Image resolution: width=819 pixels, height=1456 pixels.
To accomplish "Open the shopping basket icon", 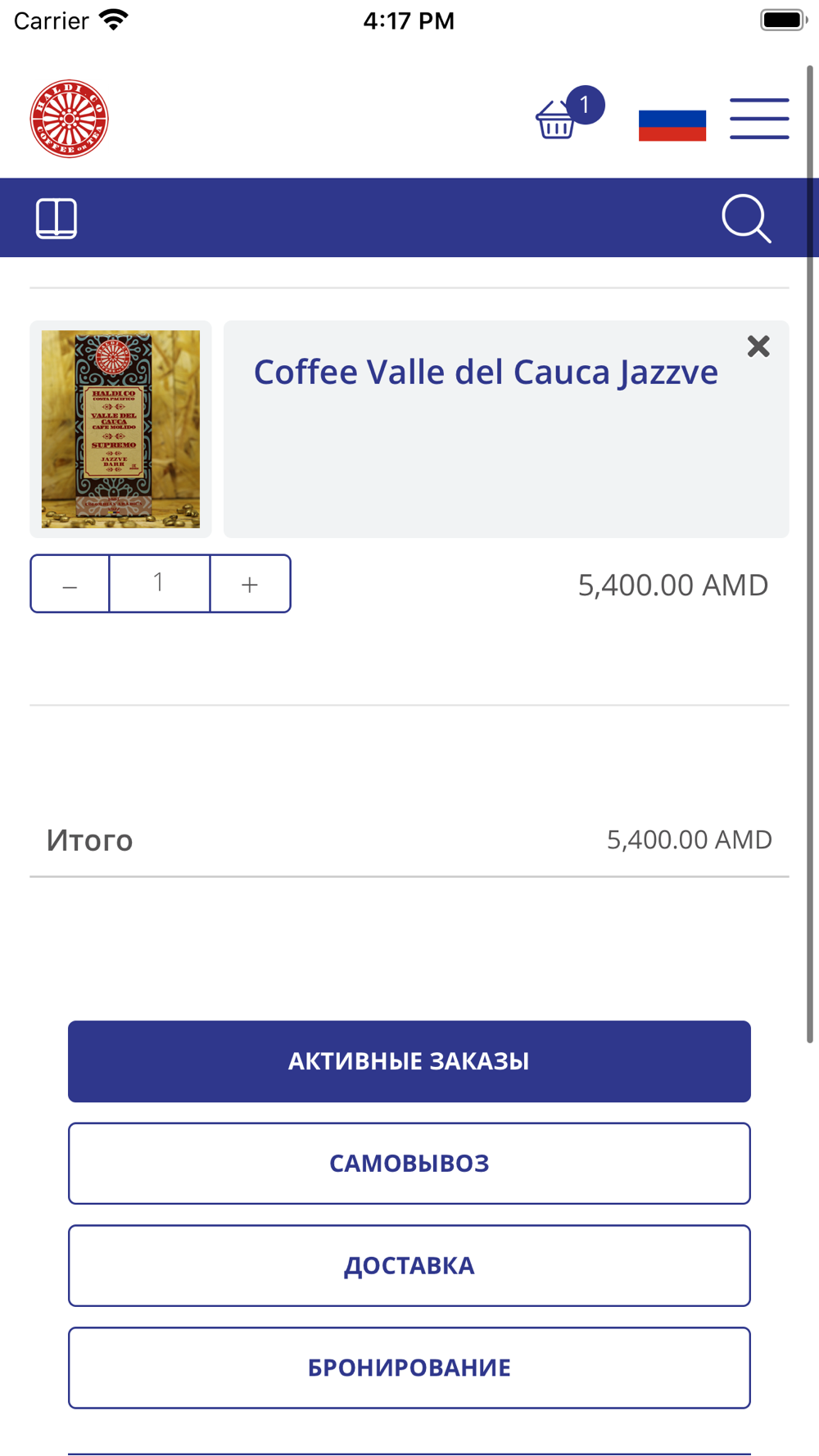I will click(557, 119).
